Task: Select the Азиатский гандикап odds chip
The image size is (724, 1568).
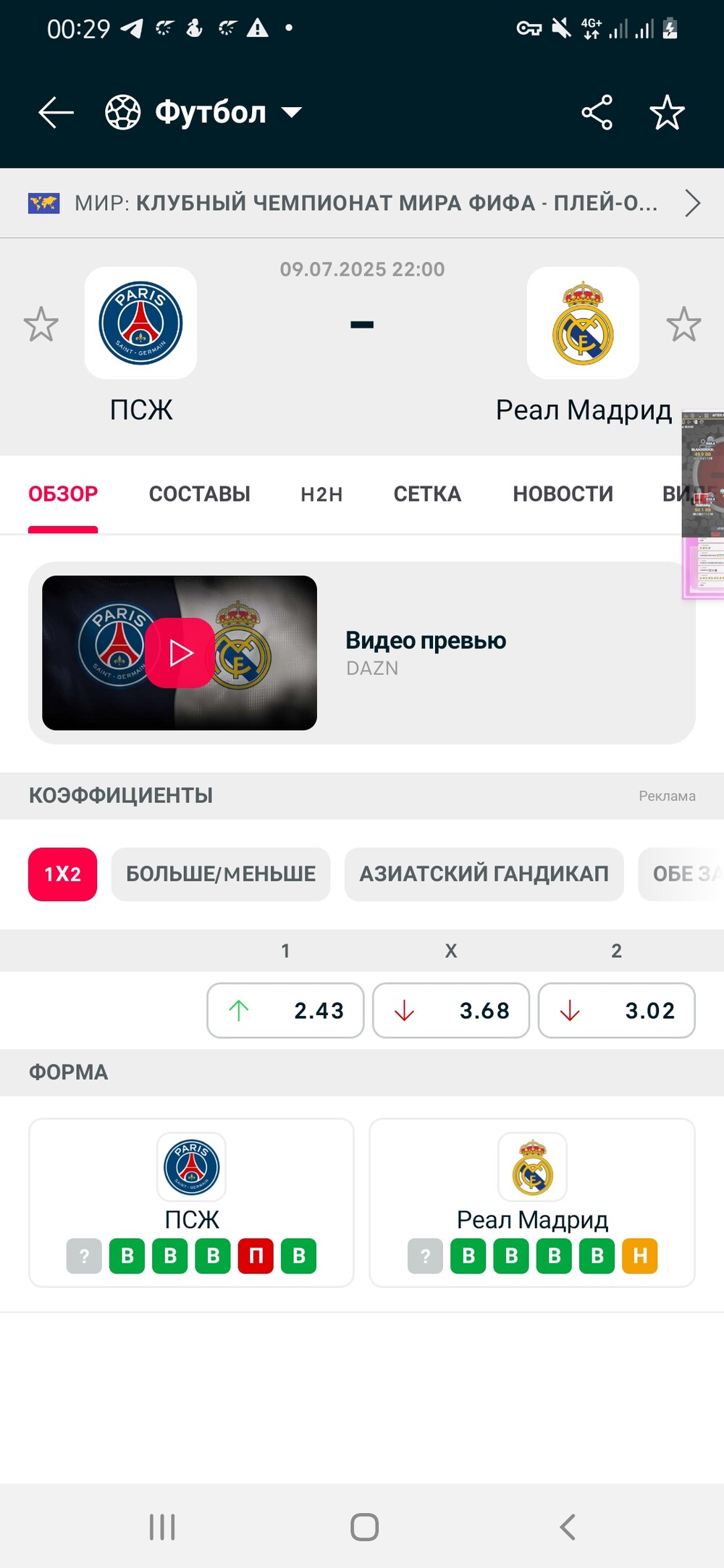Action: (x=484, y=874)
